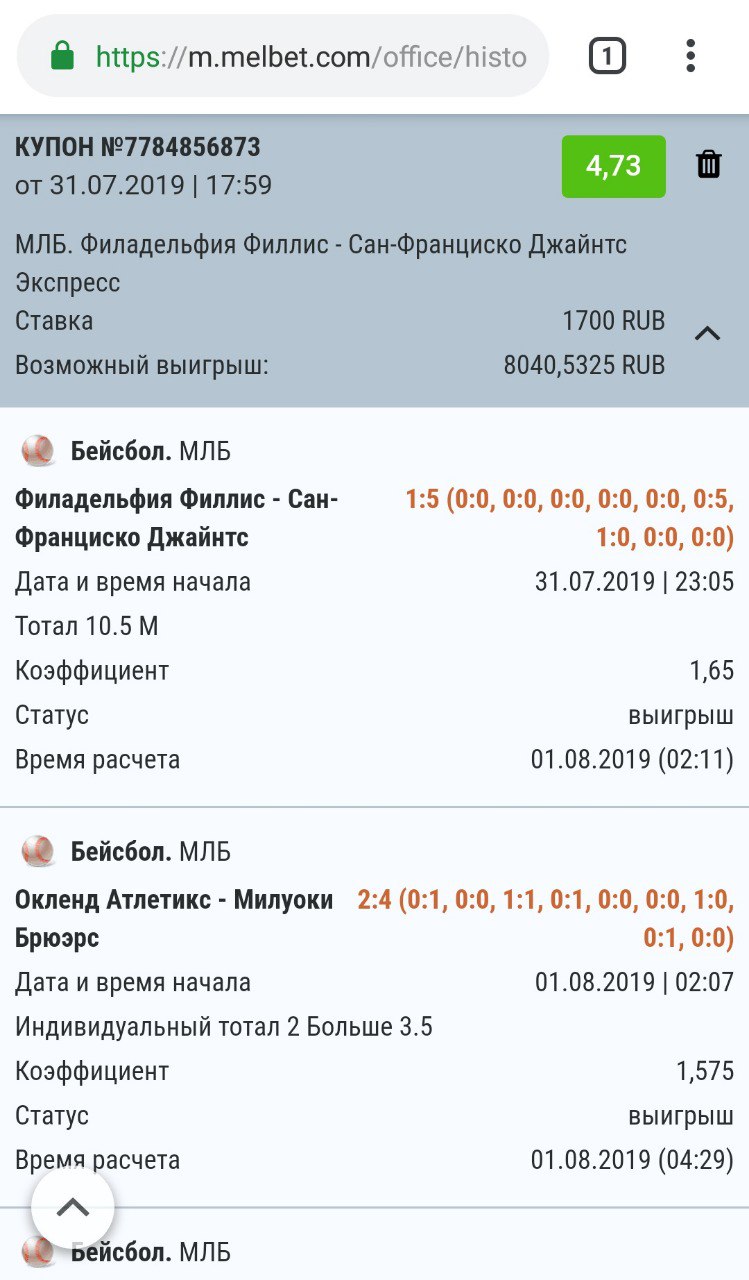Open the browser overflow menu
The height and width of the screenshot is (1280, 749).
pos(690,56)
